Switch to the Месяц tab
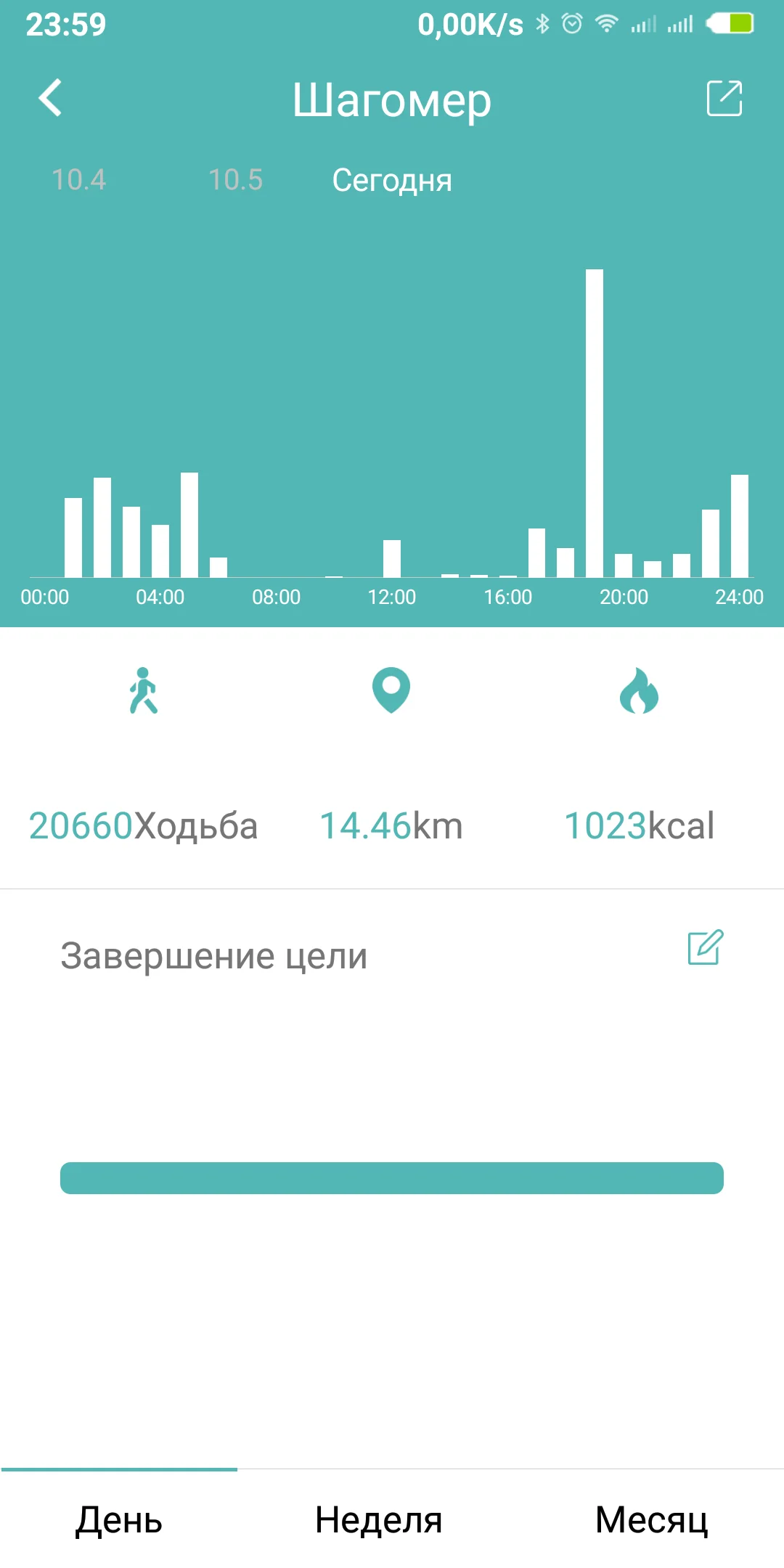This screenshot has width=784, height=1568. pos(651,1519)
